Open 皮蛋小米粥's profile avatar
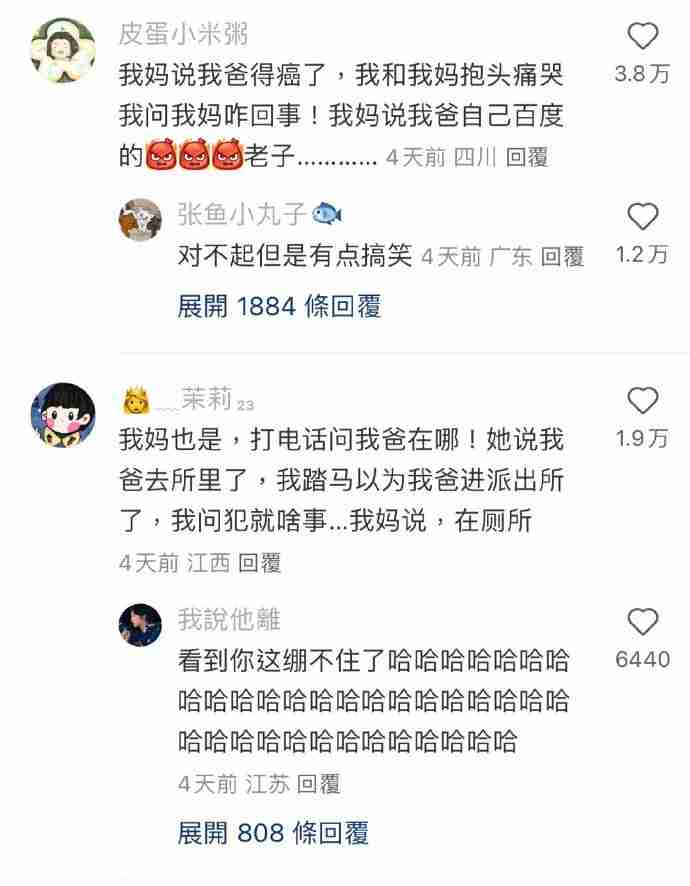Screen dimensions: 690x886 pos(64,54)
